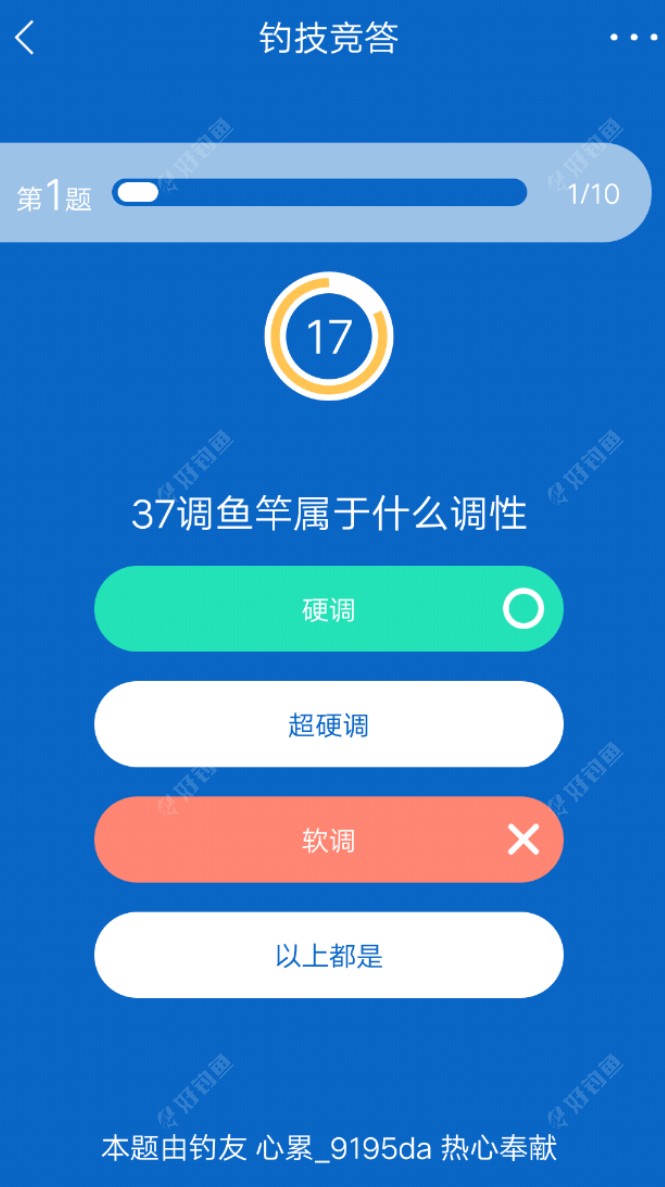Open the three-dot more menu
This screenshot has height=1187, width=665.
tap(633, 39)
